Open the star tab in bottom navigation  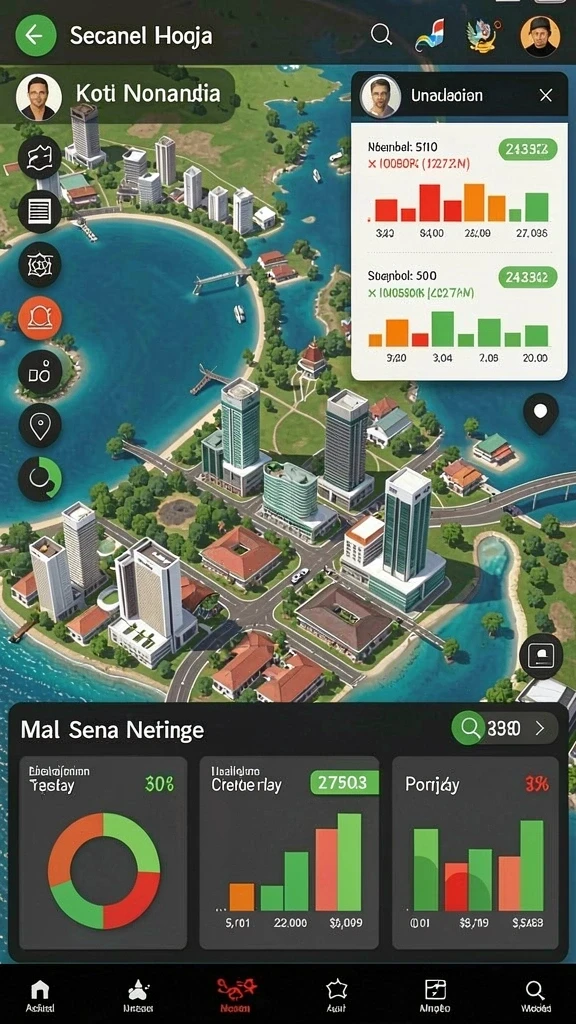click(336, 995)
